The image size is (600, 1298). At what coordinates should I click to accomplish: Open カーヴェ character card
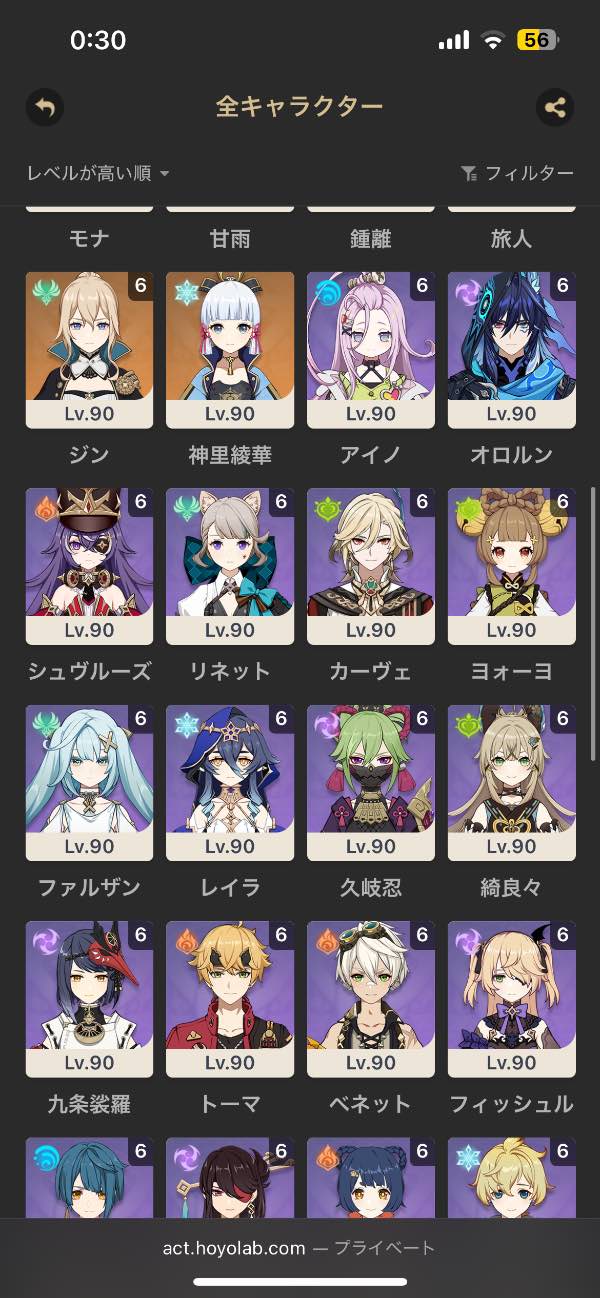[x=371, y=565]
